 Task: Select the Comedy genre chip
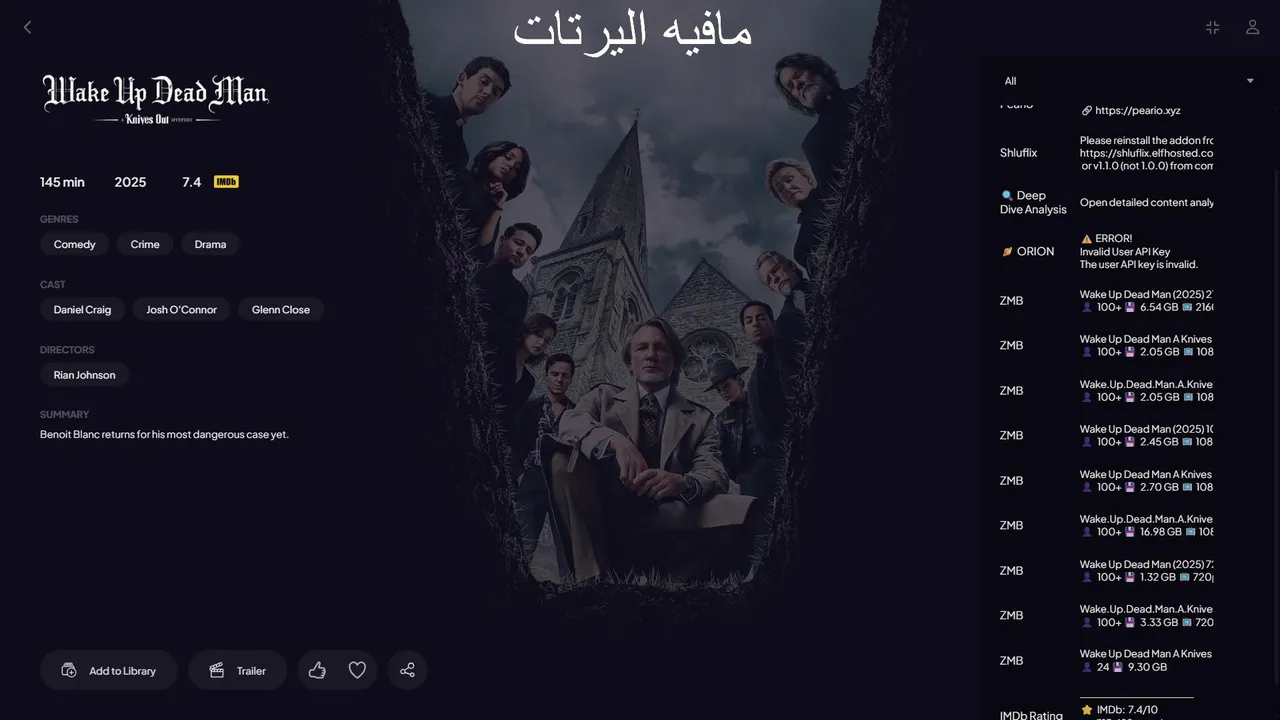click(75, 244)
